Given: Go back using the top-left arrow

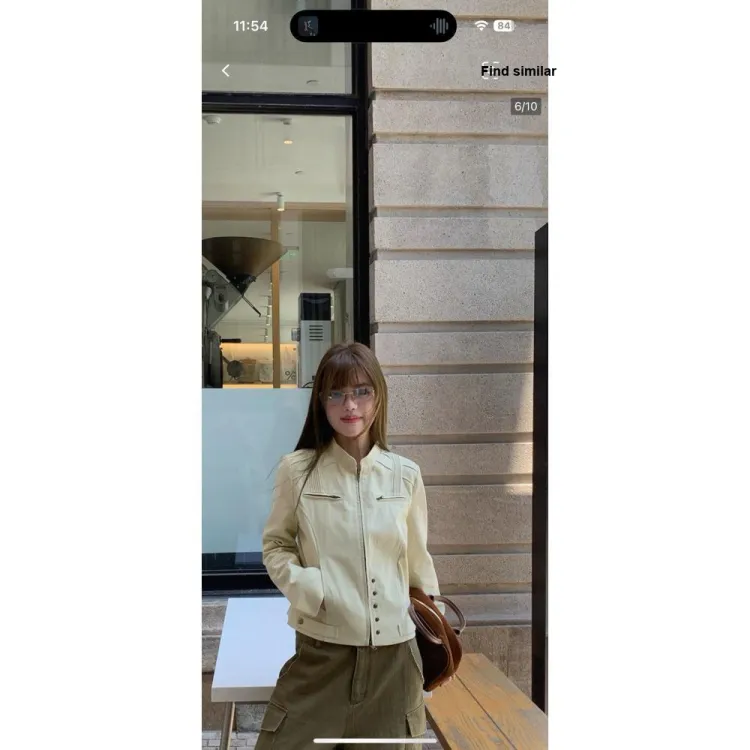Looking at the screenshot, I should 226,71.
